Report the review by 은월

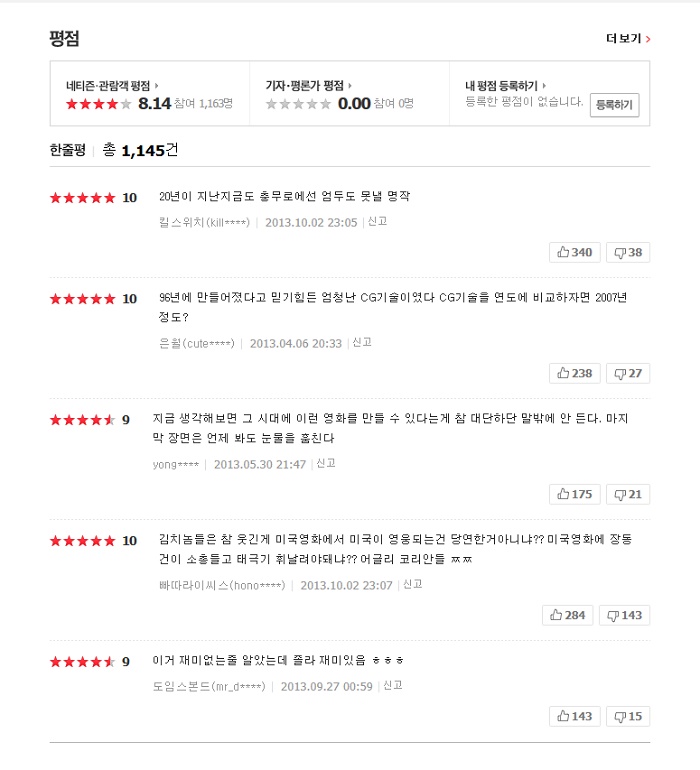[362, 342]
